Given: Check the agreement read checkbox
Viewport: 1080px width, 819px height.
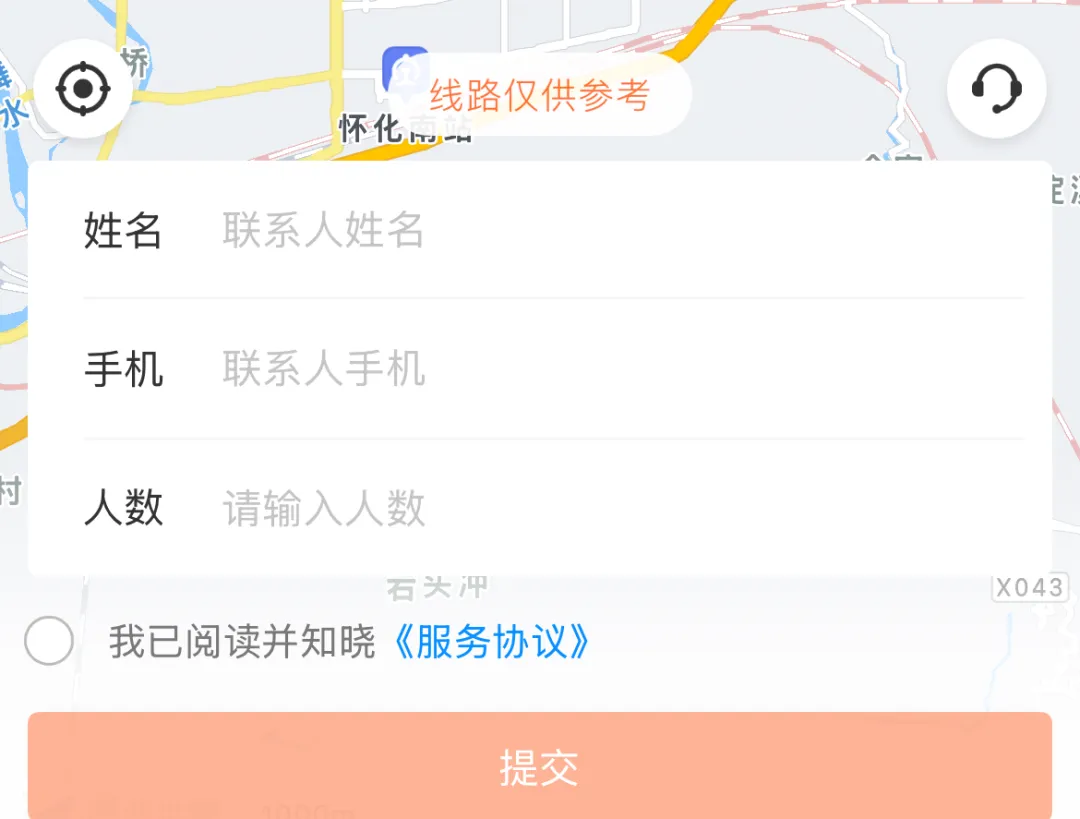Looking at the screenshot, I should point(49,641).
